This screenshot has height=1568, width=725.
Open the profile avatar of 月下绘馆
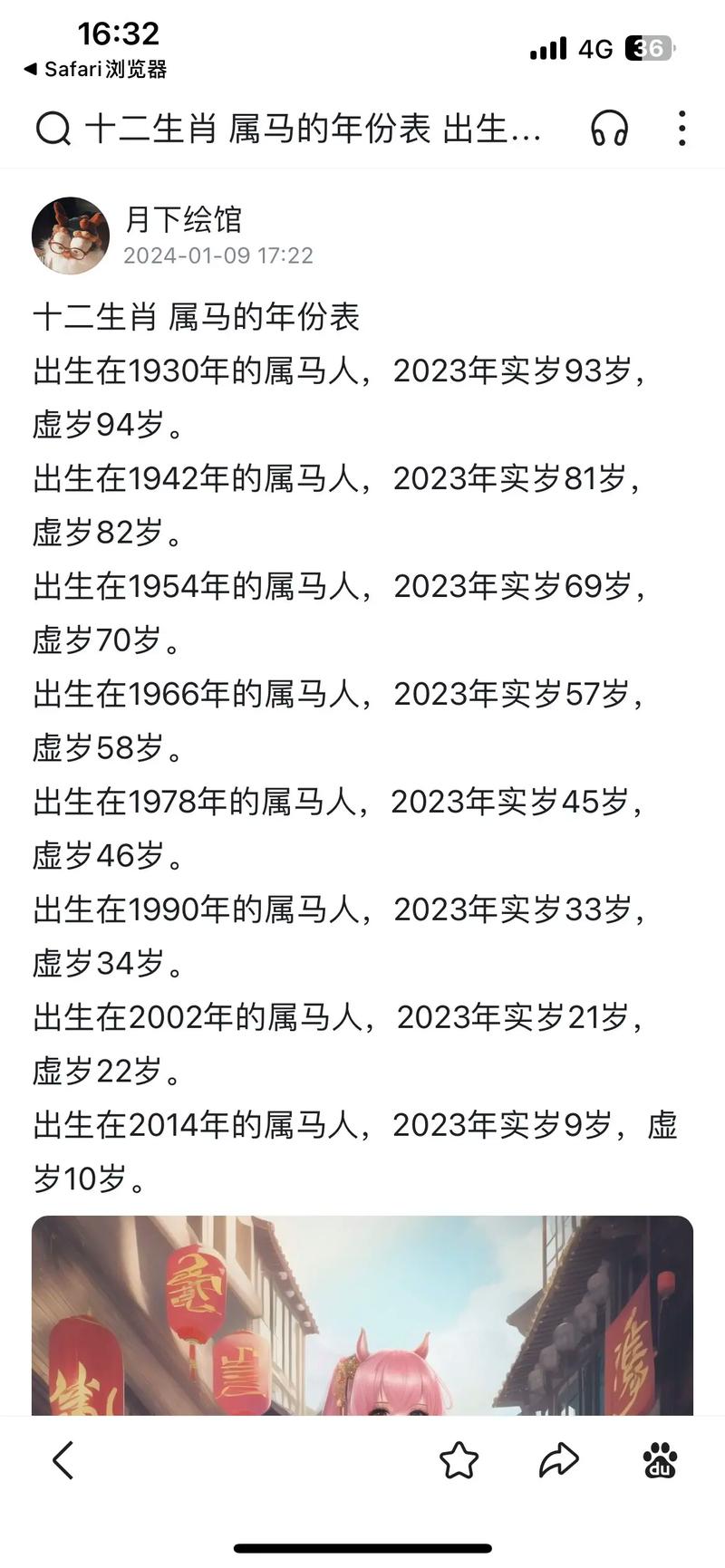[71, 236]
